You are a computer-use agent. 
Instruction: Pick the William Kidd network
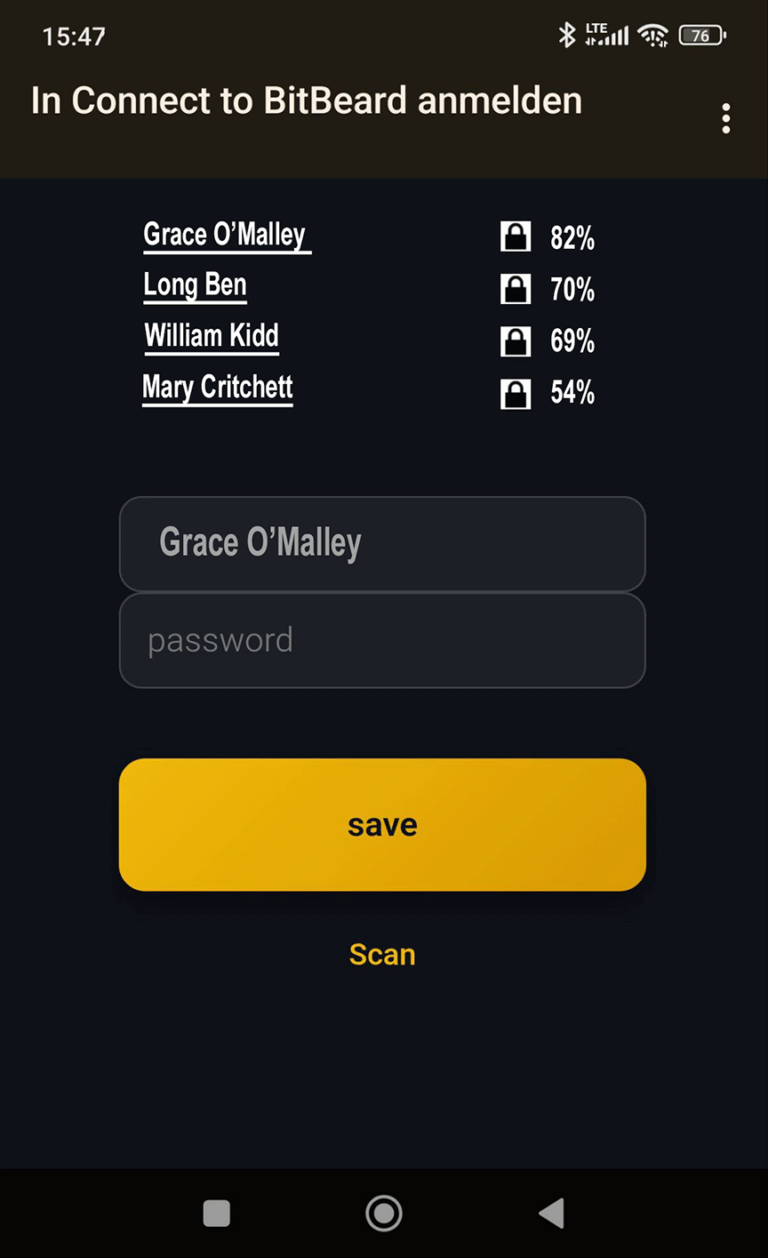point(211,336)
